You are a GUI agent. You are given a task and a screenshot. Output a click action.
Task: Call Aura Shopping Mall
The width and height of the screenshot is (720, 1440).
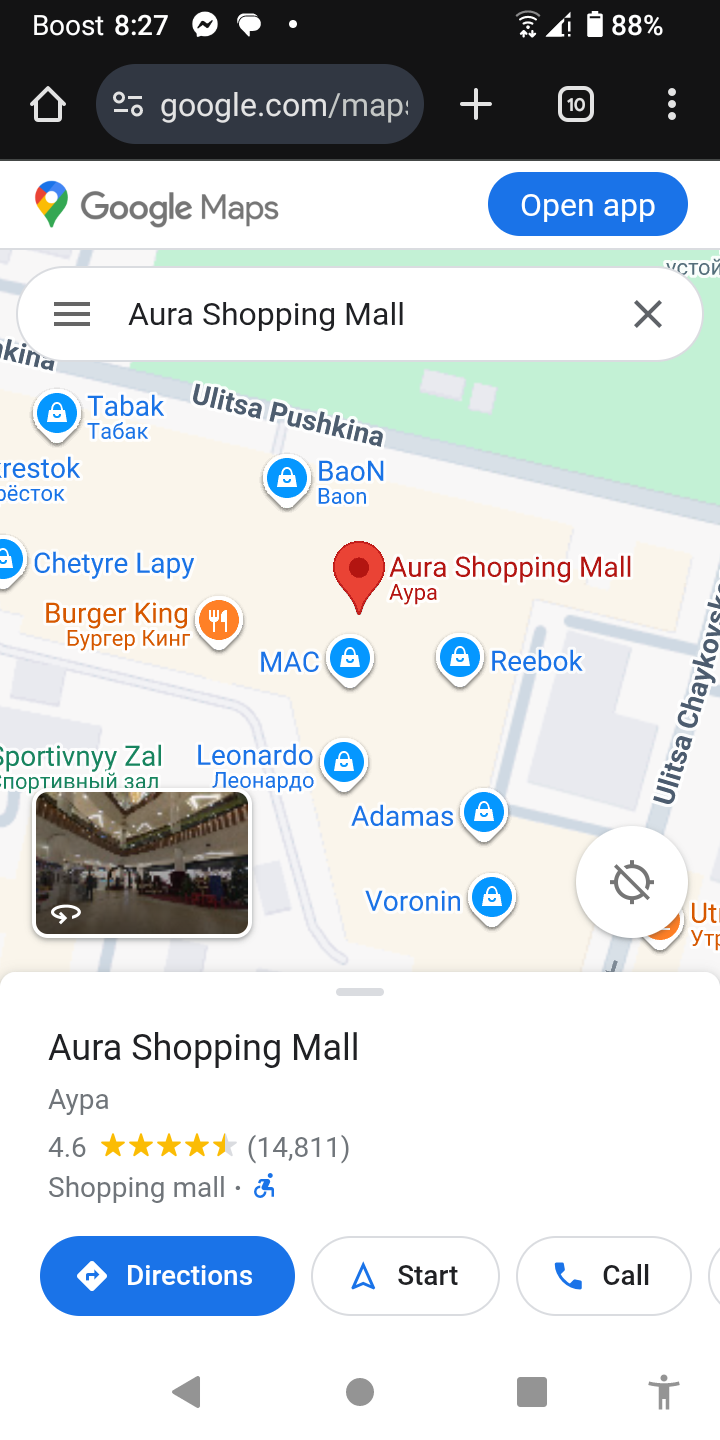click(603, 1276)
